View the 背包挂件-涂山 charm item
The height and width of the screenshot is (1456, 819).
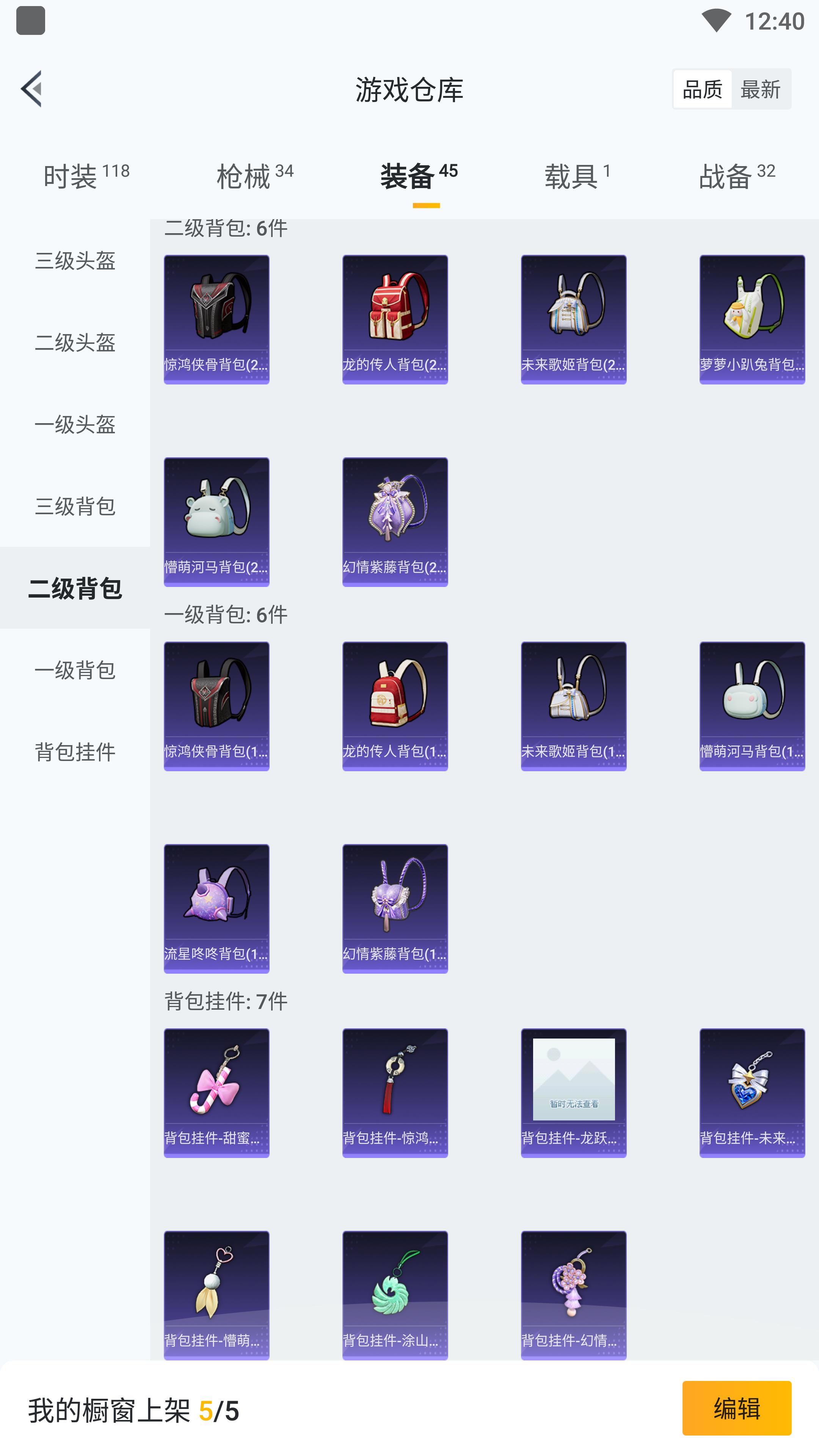pos(394,1295)
